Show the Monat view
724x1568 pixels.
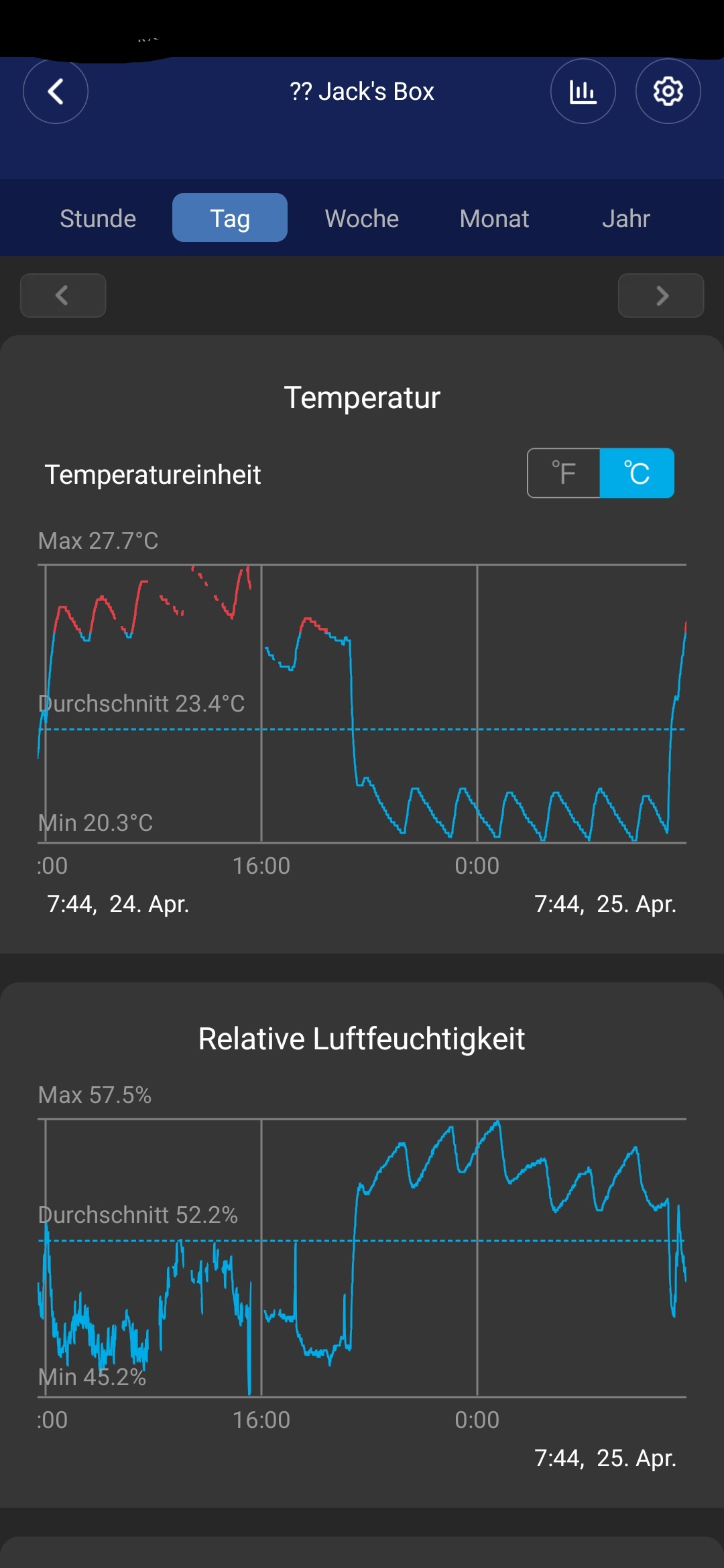pos(494,218)
